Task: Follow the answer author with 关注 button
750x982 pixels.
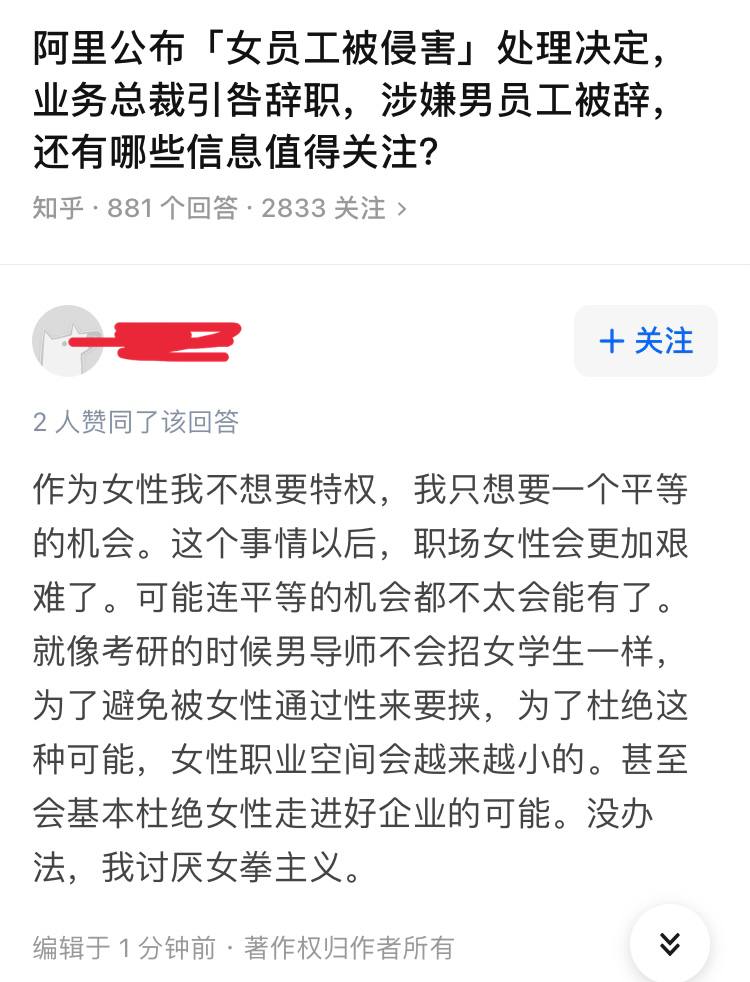Action: 646,341
